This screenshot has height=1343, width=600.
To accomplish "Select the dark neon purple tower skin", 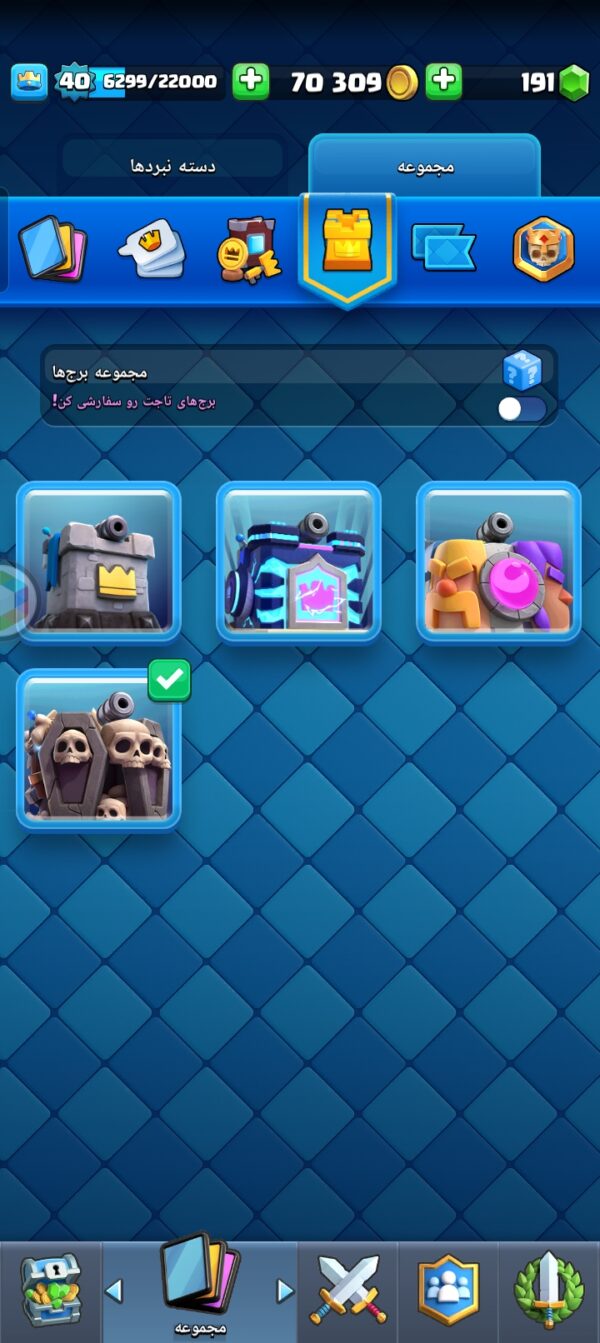I will point(299,562).
